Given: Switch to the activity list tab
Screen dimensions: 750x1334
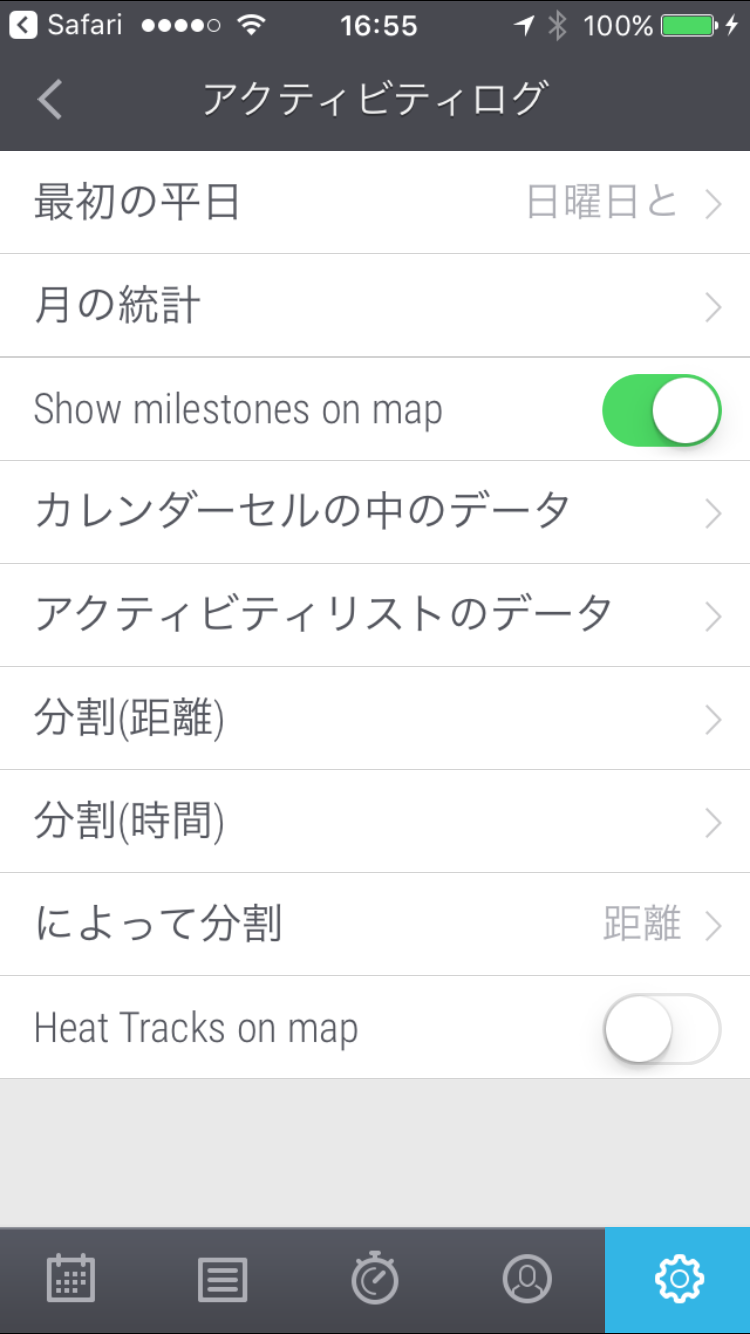Looking at the screenshot, I should coord(222,1279).
